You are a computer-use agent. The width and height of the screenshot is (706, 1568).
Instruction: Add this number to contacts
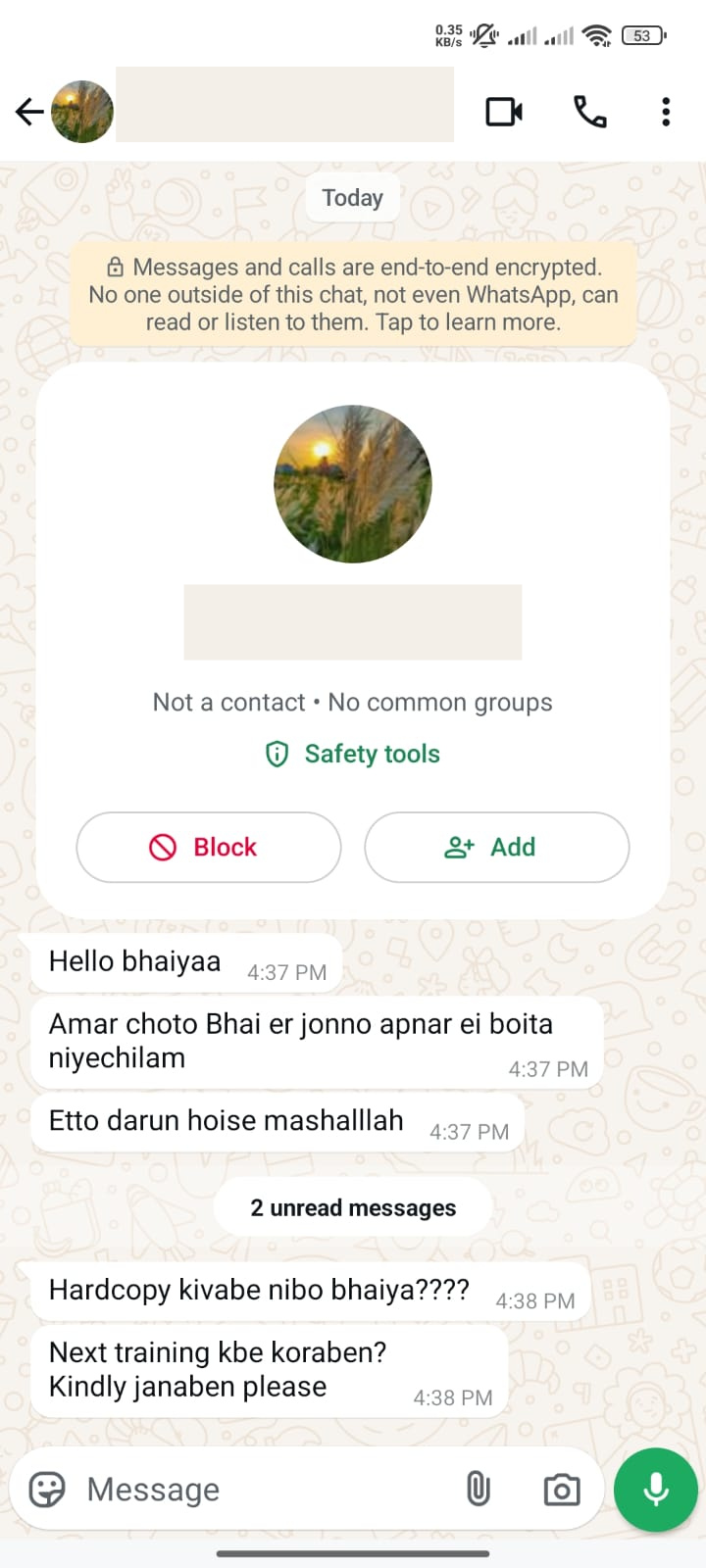496,847
